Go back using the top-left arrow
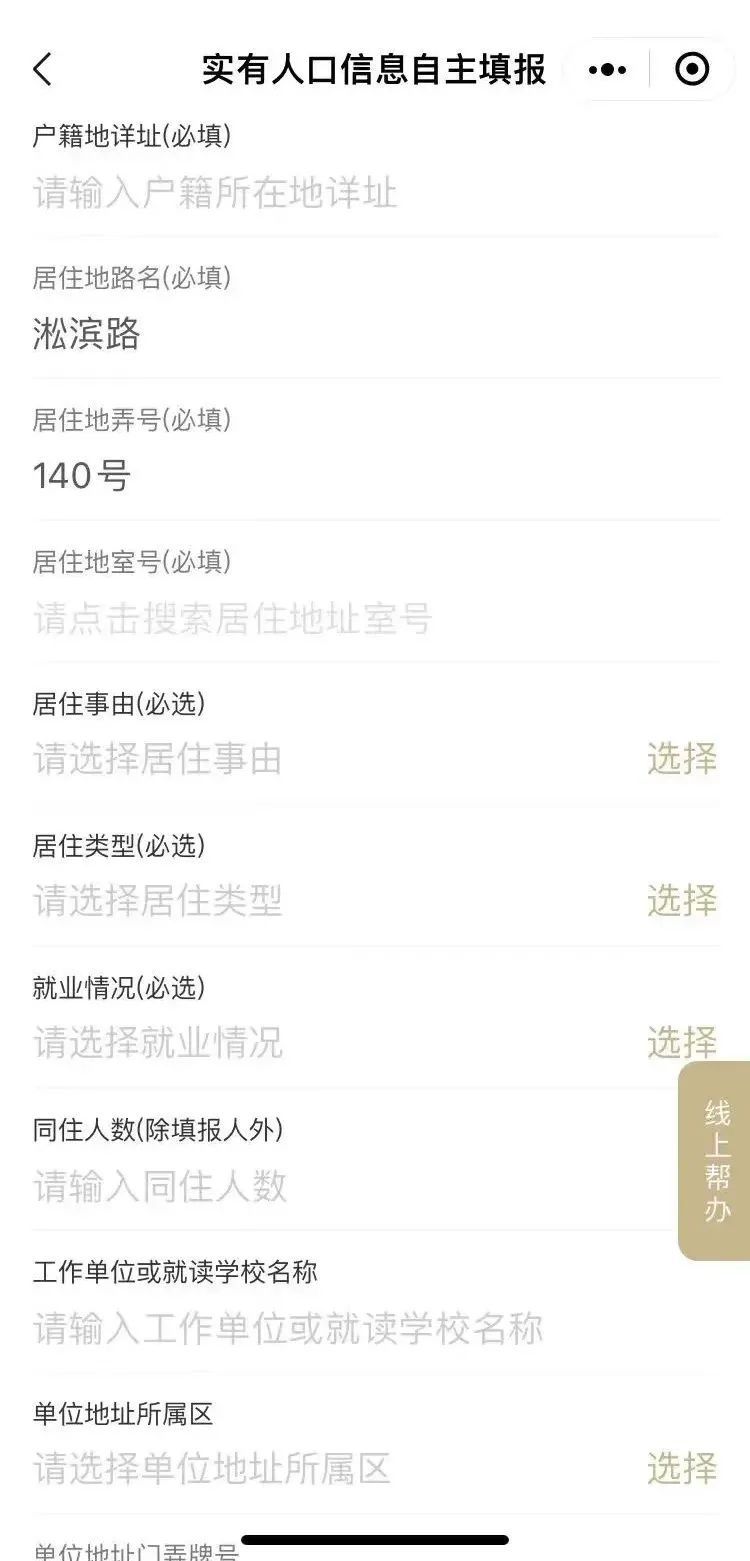The image size is (750, 1561). (x=42, y=70)
